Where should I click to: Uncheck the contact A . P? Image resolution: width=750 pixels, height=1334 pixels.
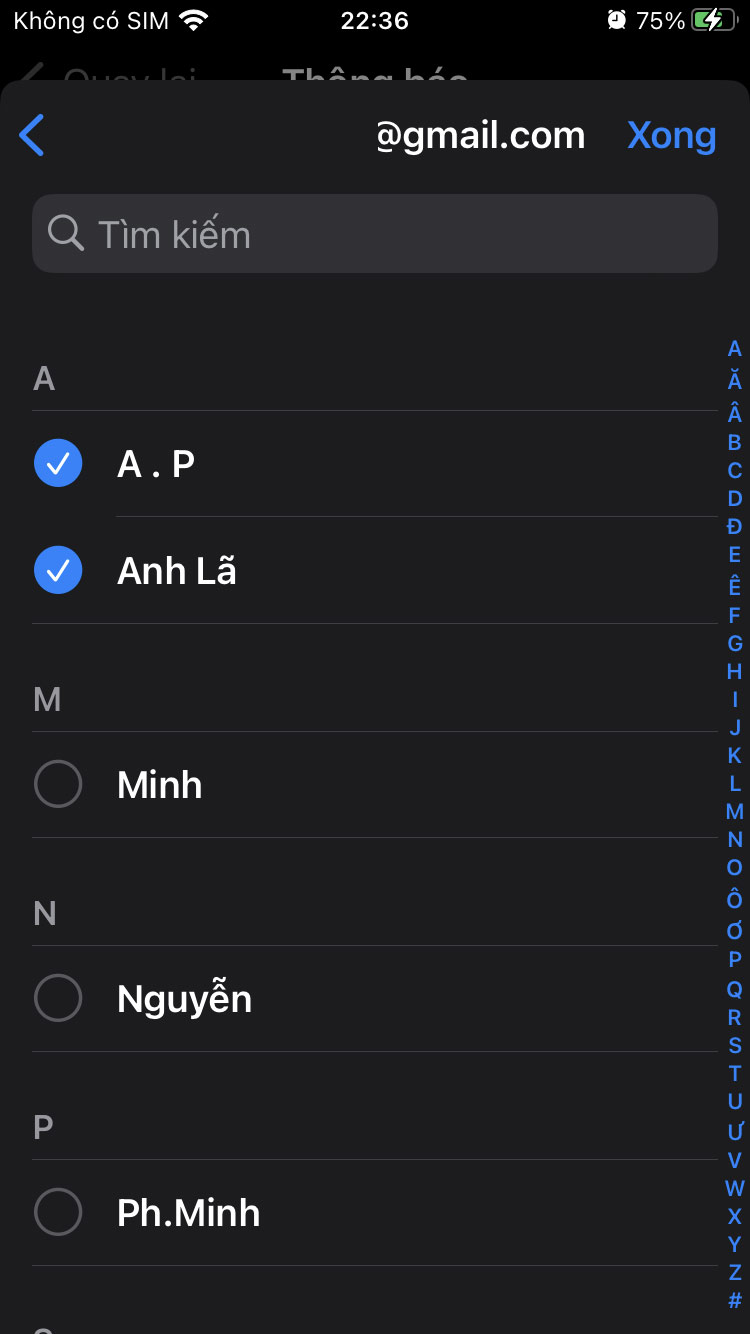click(x=57, y=463)
